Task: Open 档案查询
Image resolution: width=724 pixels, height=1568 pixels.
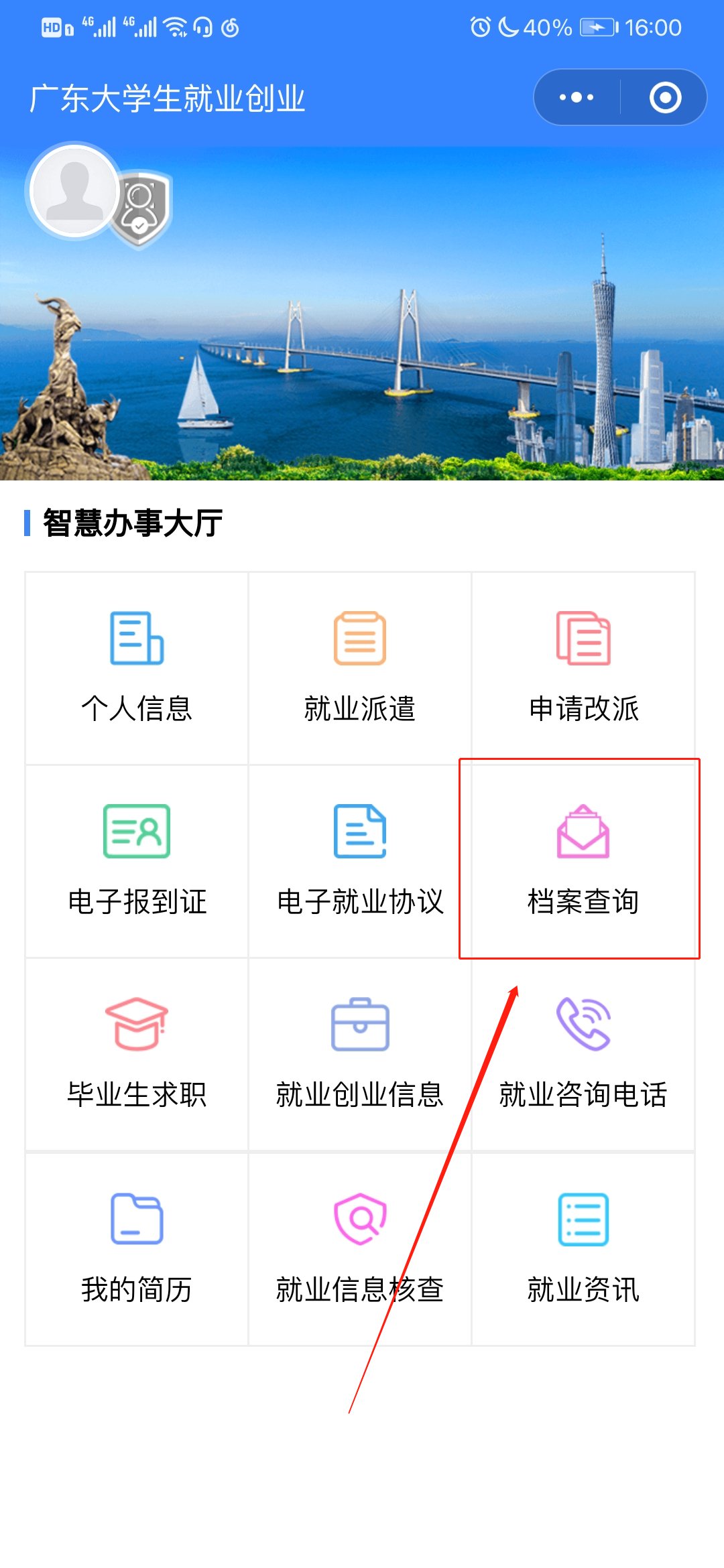Action: tap(582, 860)
